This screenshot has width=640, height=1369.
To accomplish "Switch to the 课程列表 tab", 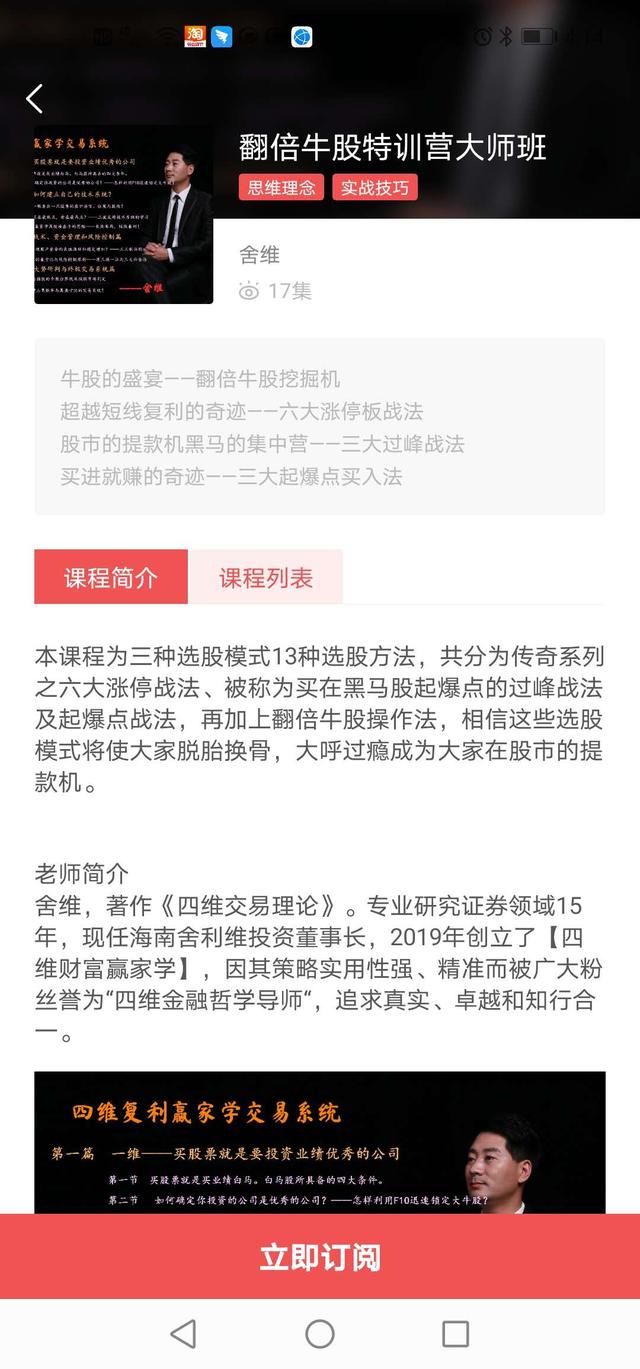I will click(x=266, y=577).
